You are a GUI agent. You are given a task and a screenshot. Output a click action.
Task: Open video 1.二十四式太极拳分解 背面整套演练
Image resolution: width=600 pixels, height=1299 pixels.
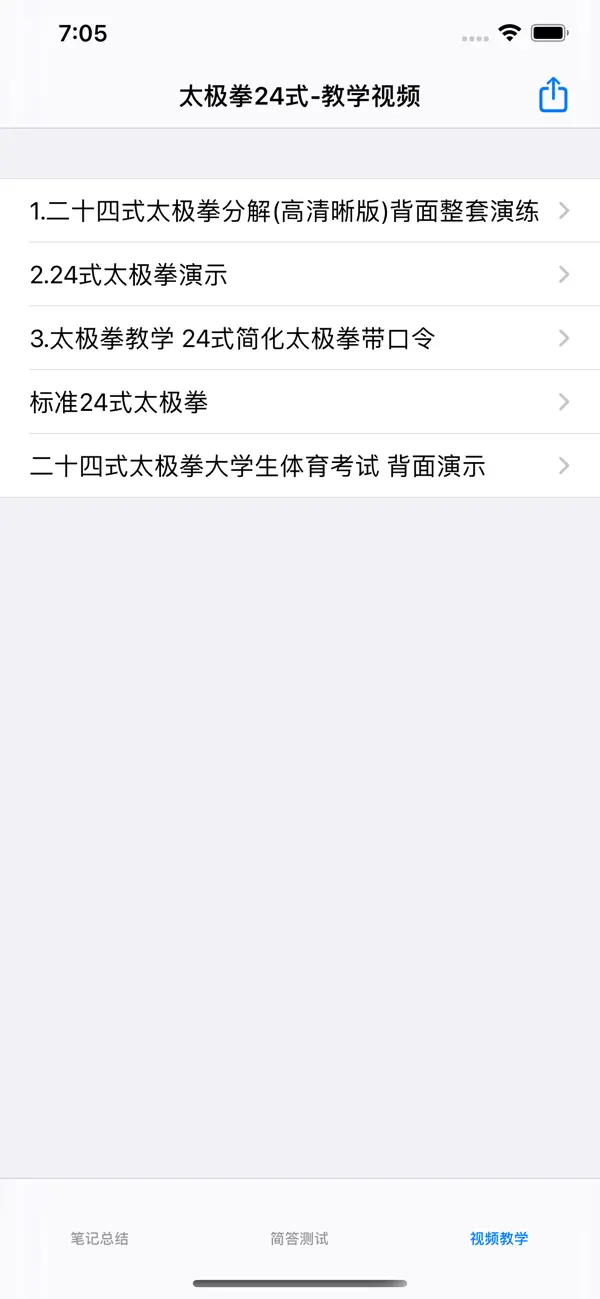[300, 211]
